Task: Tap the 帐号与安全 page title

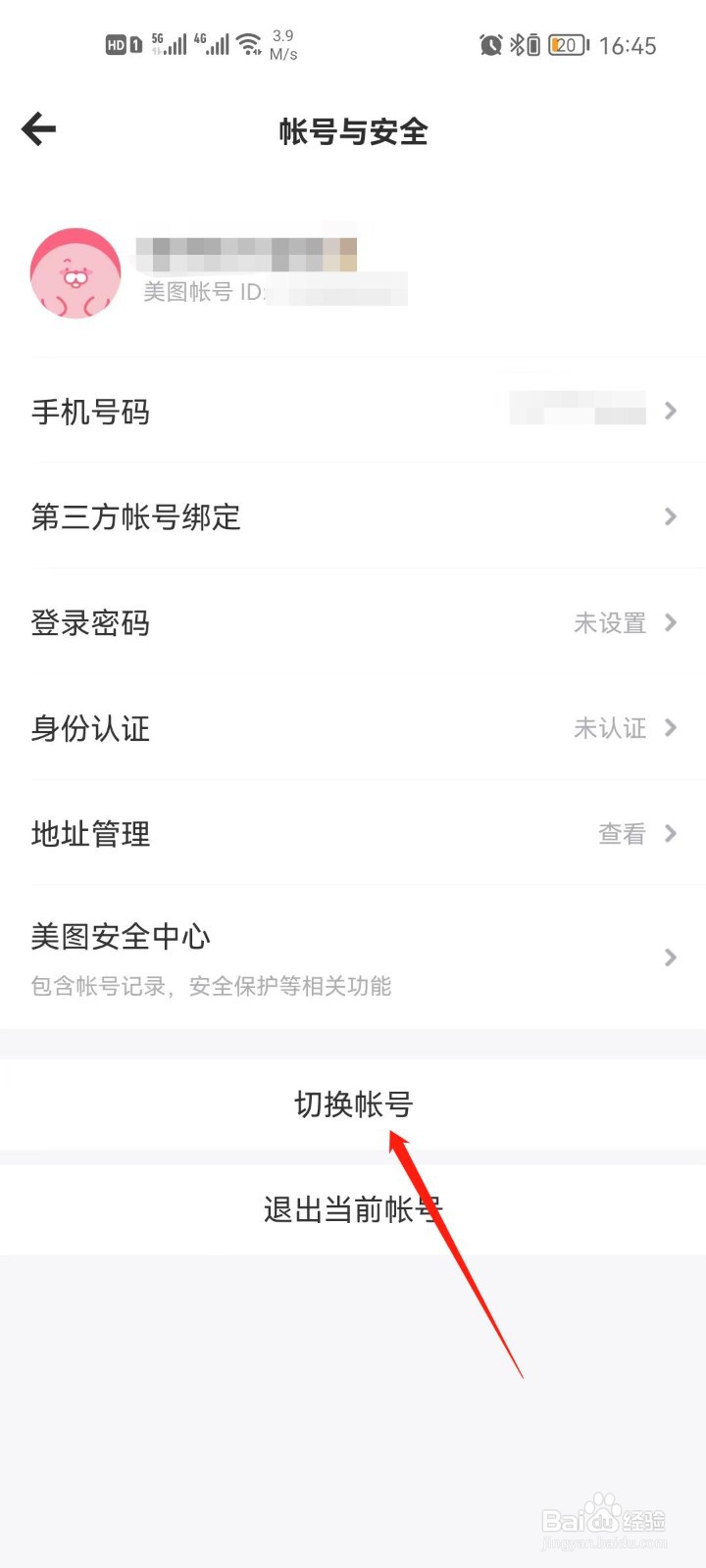Action: (x=353, y=132)
